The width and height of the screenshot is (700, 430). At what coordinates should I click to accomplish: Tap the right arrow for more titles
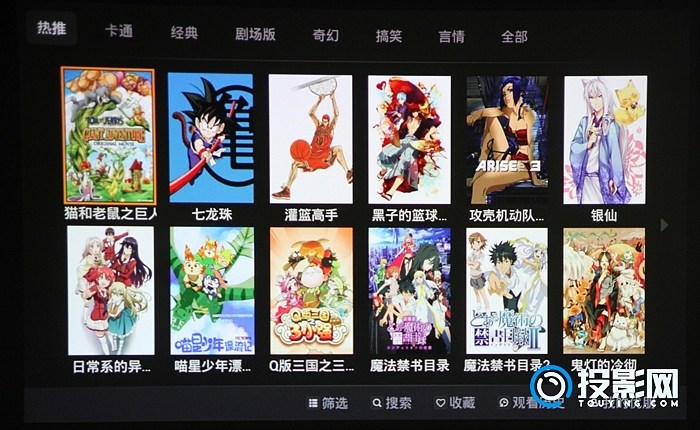tap(665, 226)
